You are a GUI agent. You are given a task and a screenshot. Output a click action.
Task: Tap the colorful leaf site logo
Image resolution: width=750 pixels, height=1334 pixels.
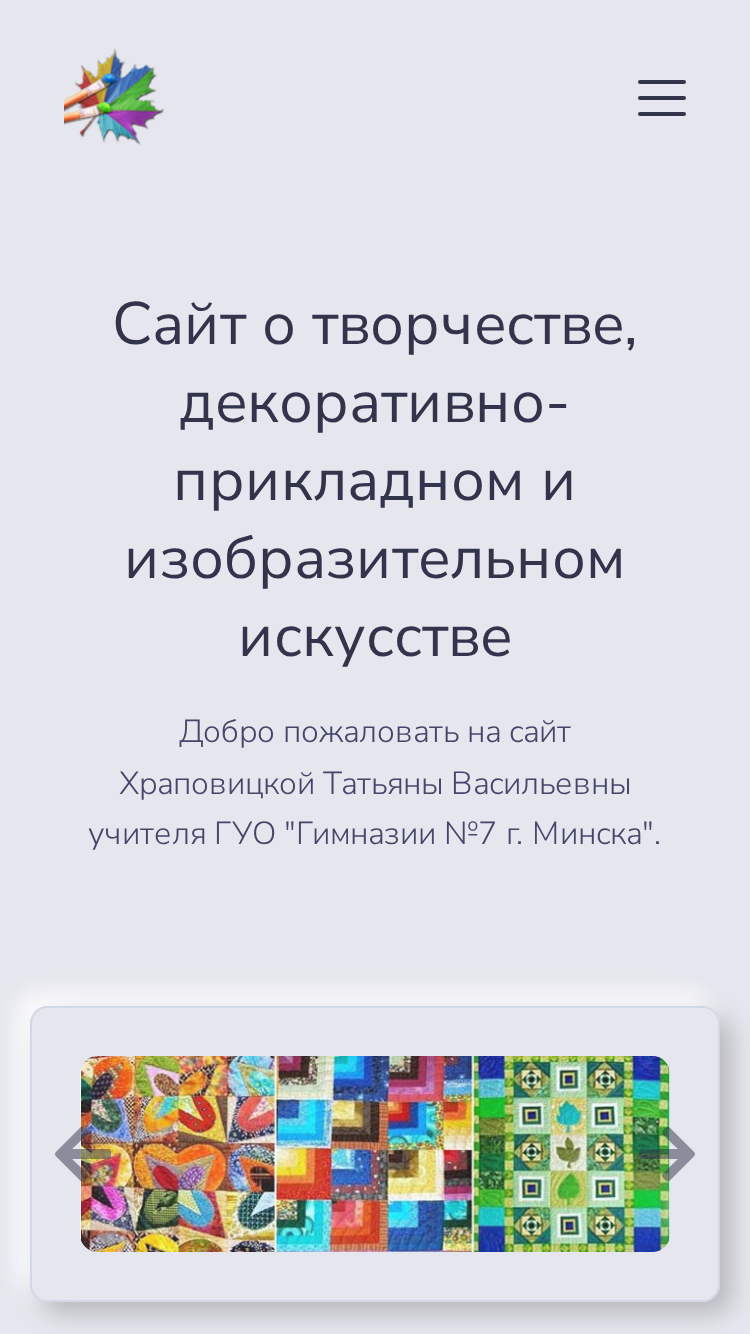(x=113, y=97)
